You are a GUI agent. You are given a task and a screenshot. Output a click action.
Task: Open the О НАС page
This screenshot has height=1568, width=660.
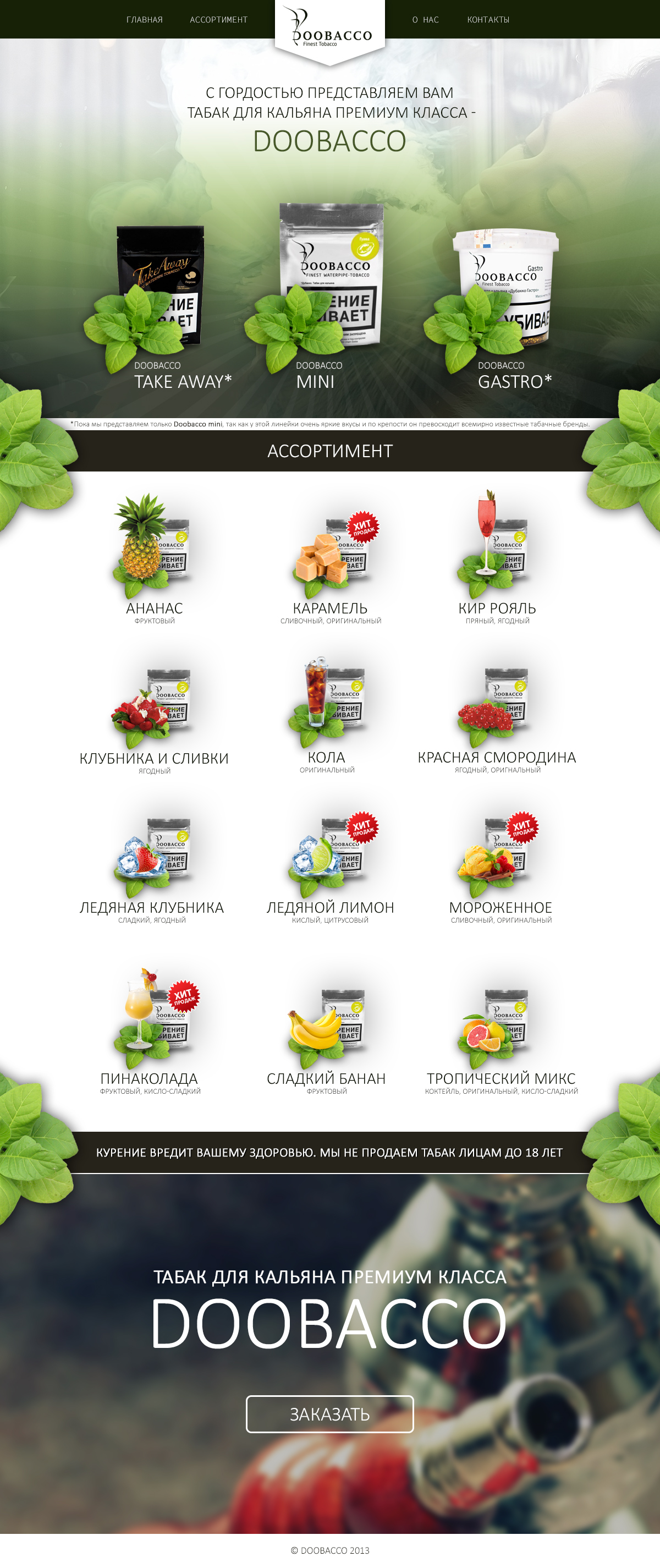pos(425,19)
